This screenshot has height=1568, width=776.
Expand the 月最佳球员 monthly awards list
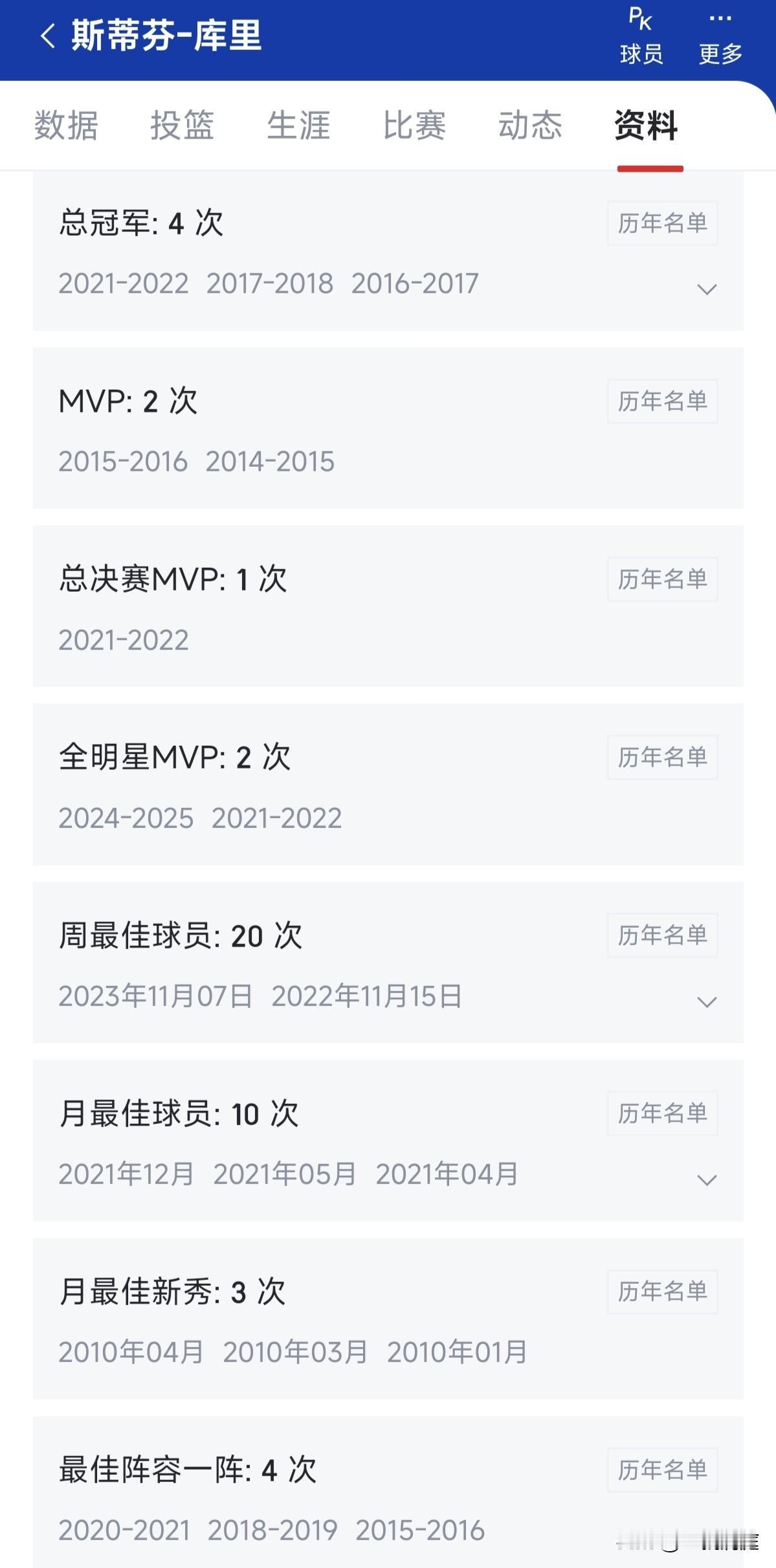(706, 1180)
